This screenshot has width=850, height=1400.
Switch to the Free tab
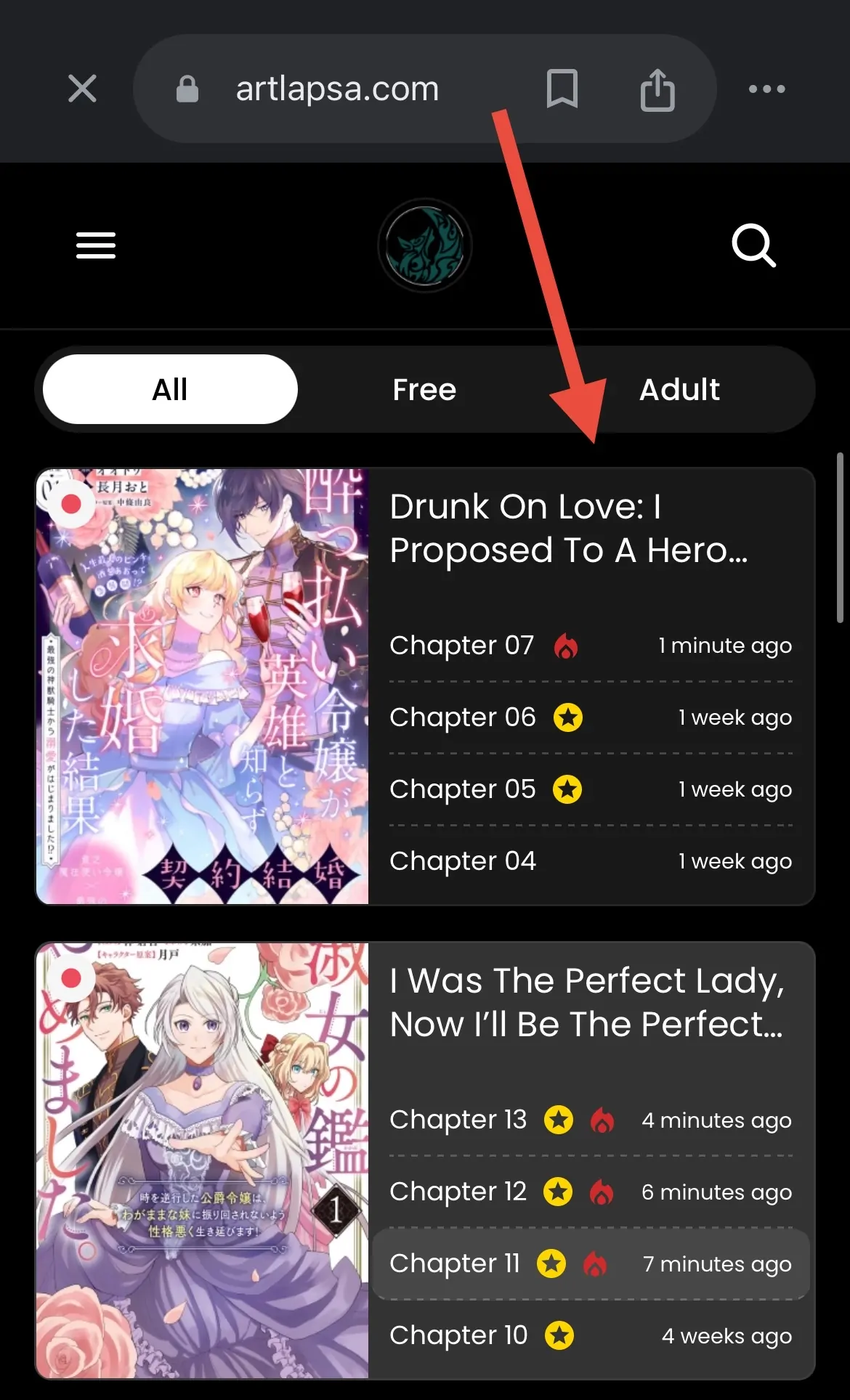click(x=424, y=389)
